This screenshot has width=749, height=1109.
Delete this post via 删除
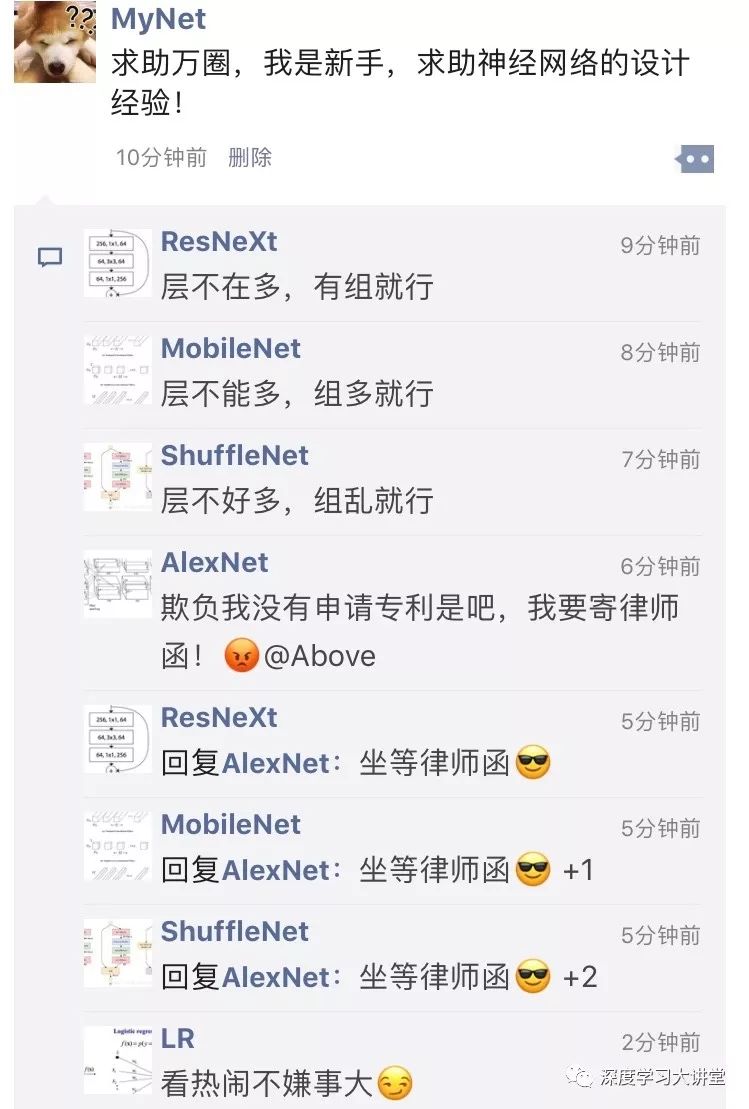tap(249, 157)
